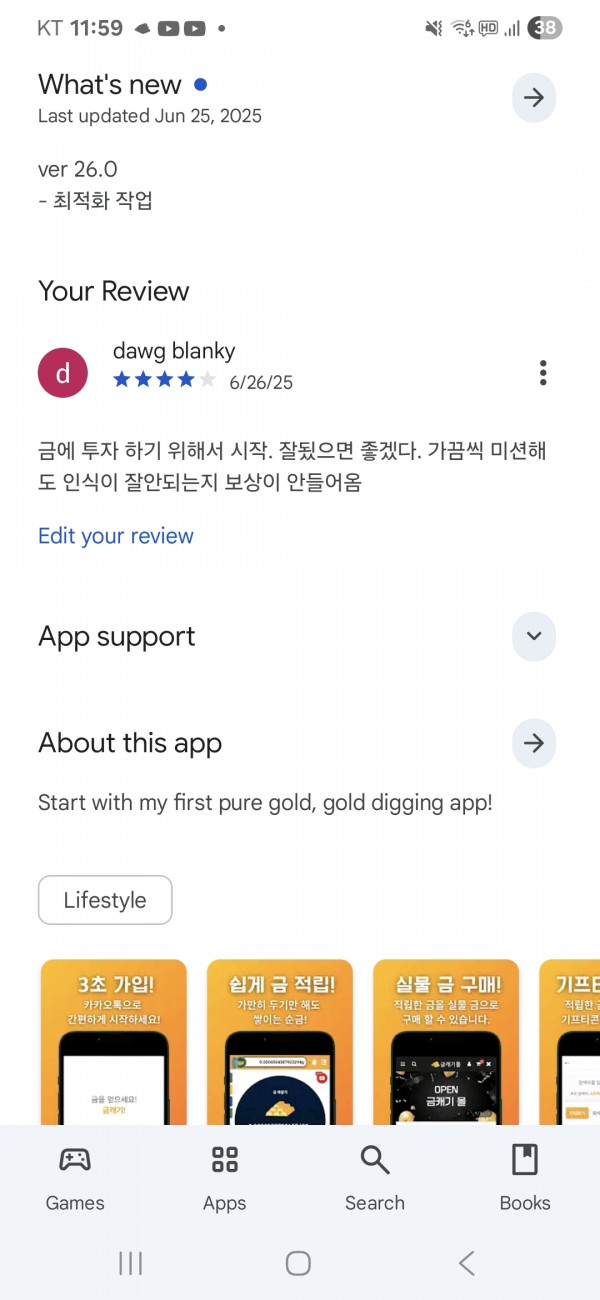
Task: Open overflow menu on your review
Action: click(x=543, y=373)
